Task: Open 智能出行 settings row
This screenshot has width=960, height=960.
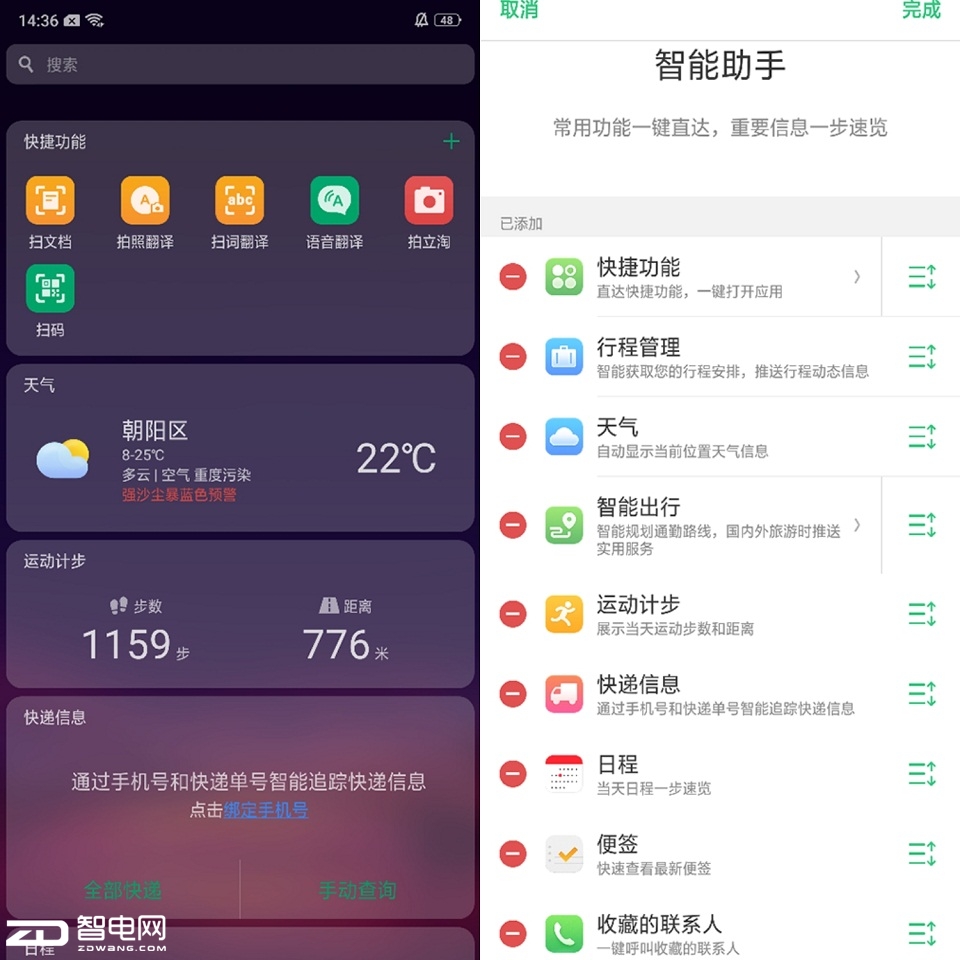Action: point(718,526)
